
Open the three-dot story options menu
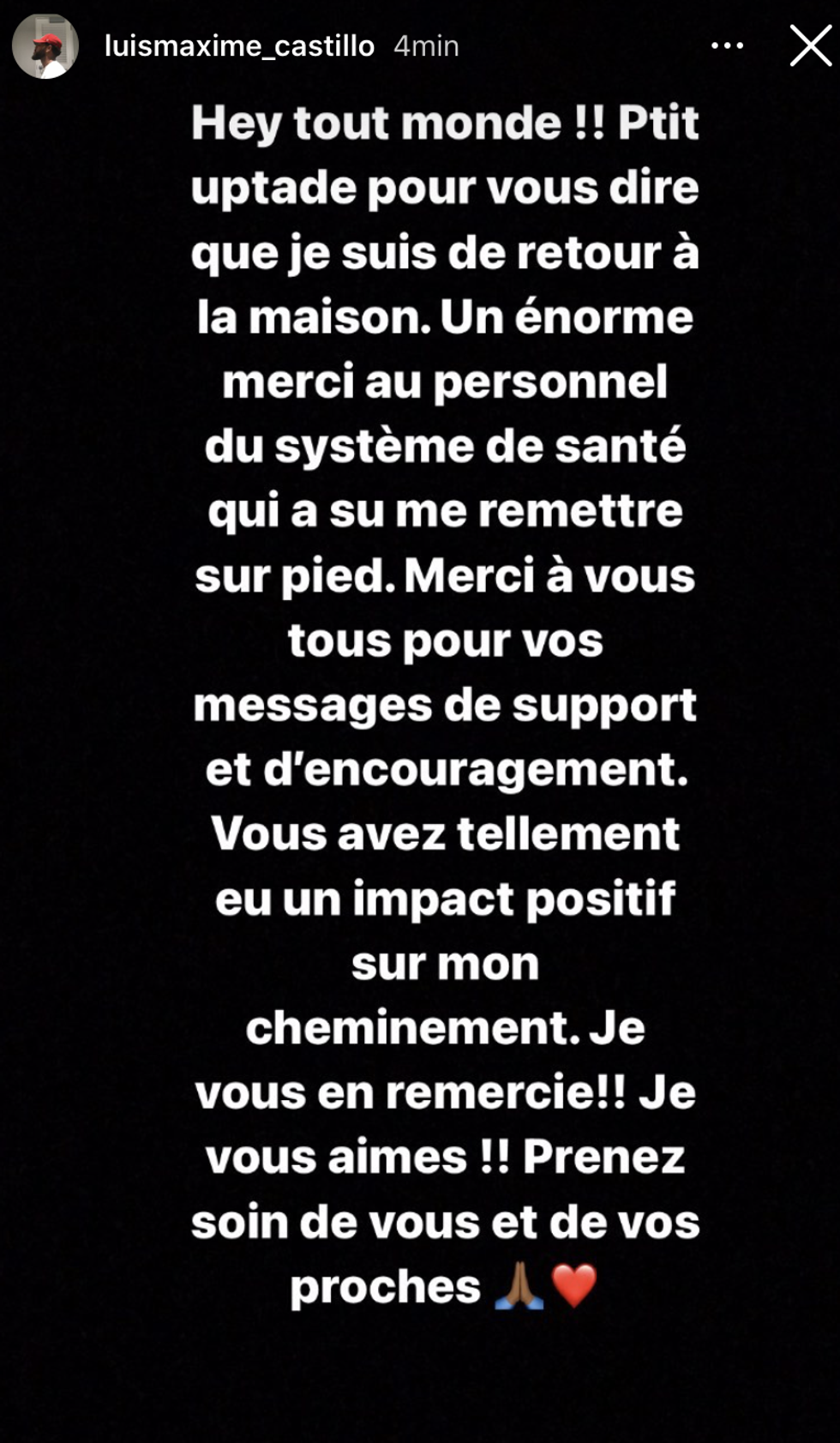727,46
